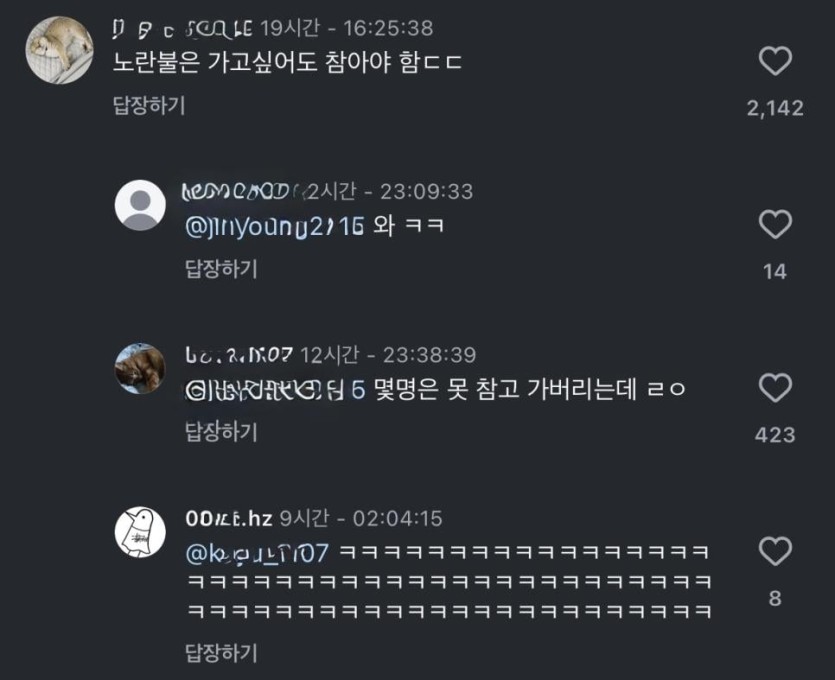Open the mention link in '와 ㅋㅋ' reply
835x680 pixels.
point(274,226)
